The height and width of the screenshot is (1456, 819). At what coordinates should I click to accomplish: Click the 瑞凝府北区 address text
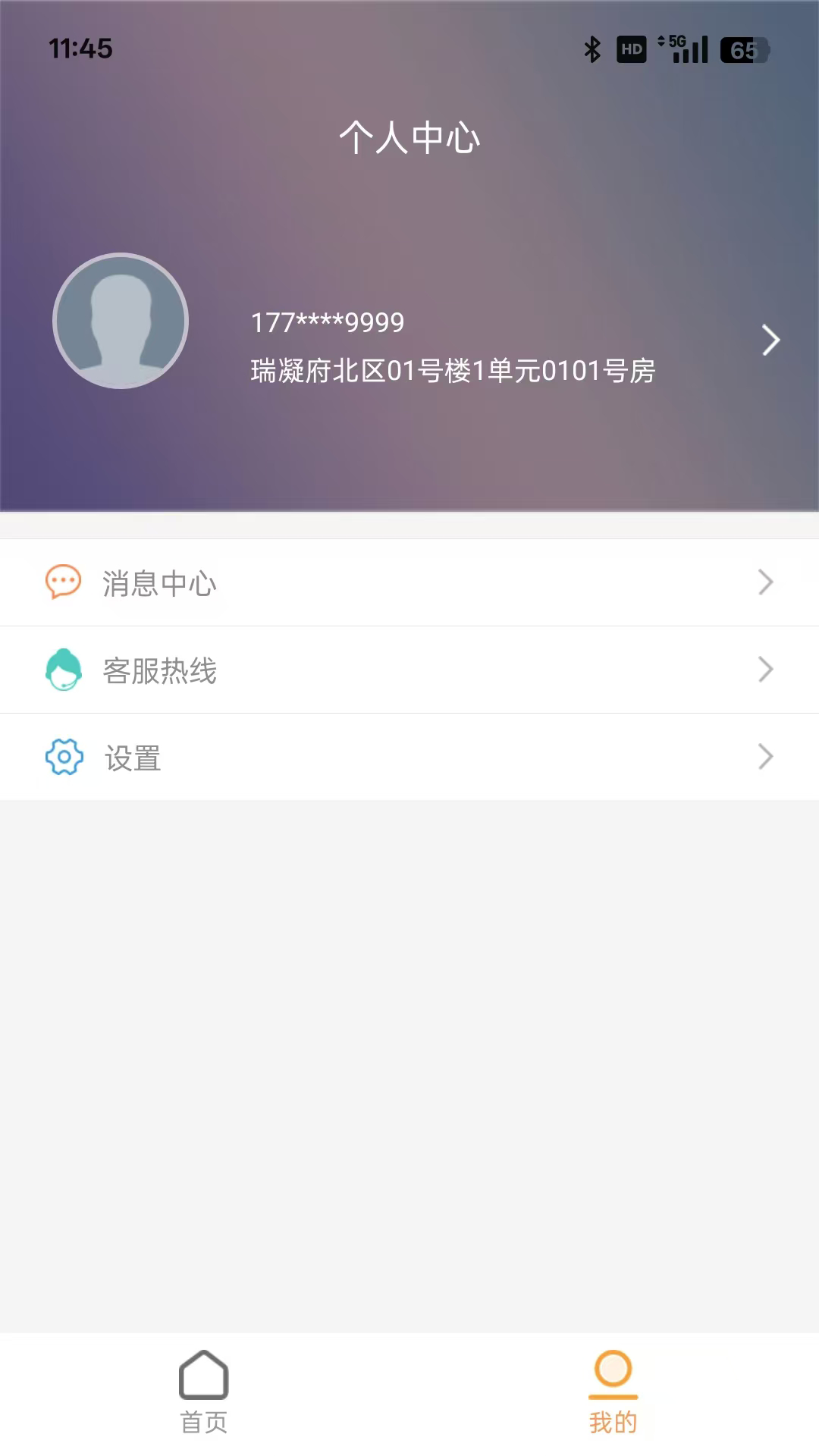[x=453, y=372]
